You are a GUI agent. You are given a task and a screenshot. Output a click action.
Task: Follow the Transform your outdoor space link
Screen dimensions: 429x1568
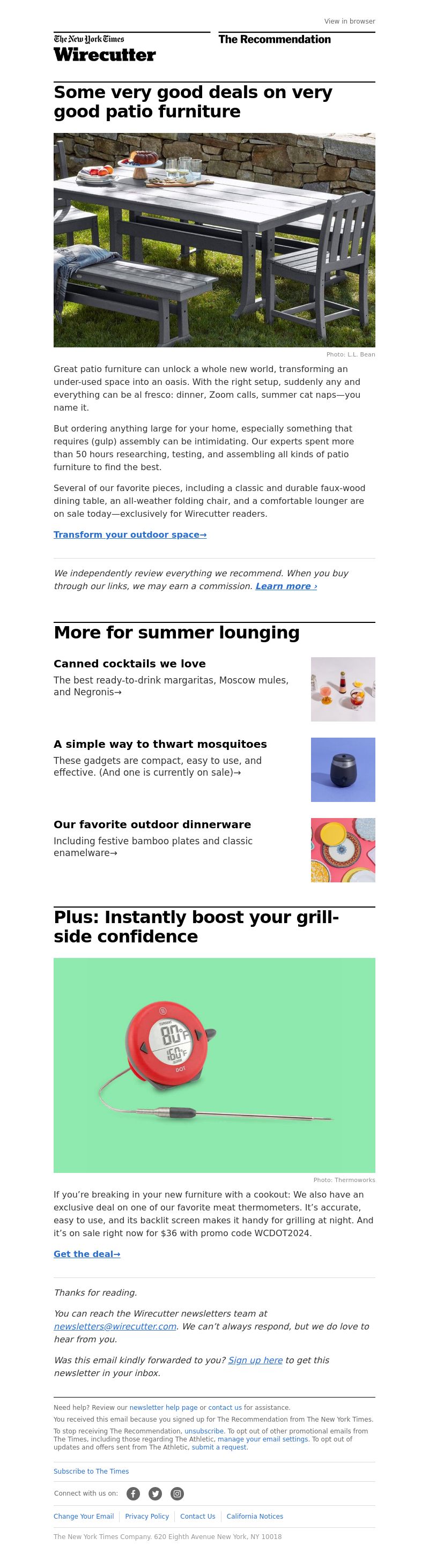pos(130,534)
